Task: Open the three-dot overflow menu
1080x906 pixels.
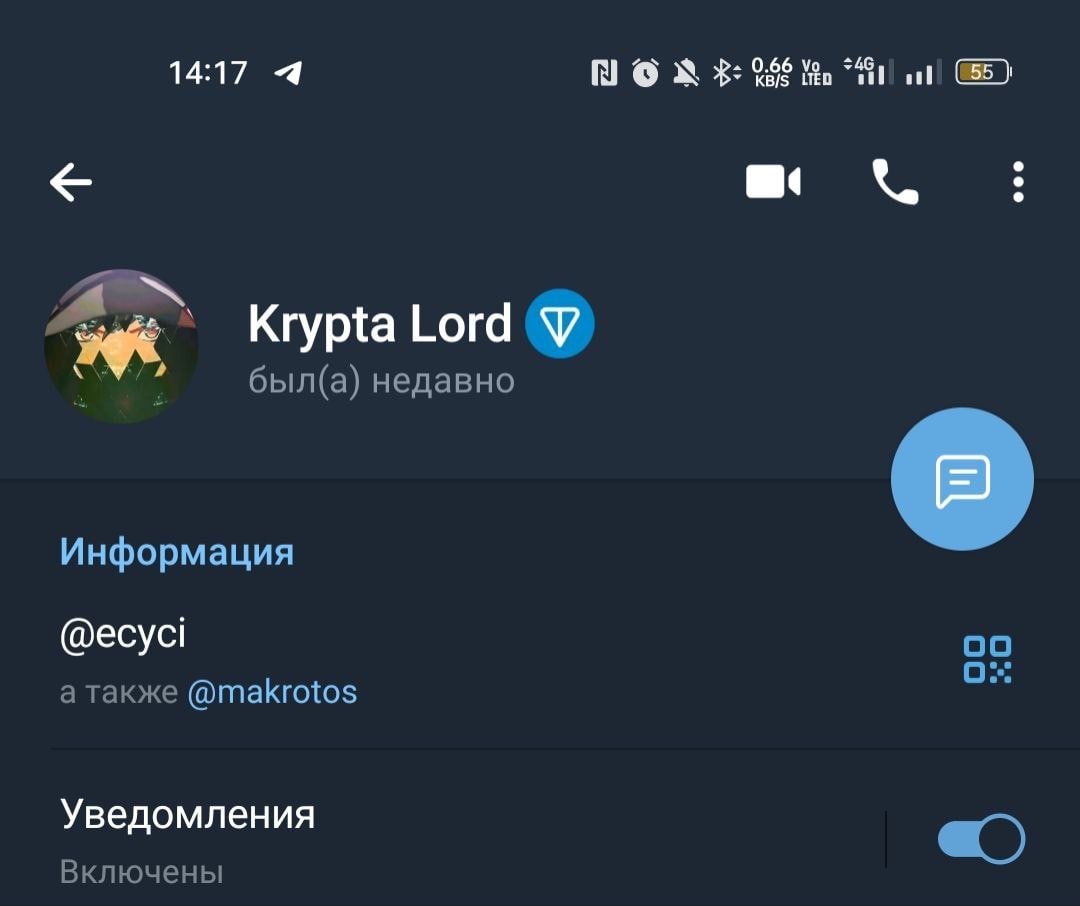Action: pos(1018,182)
